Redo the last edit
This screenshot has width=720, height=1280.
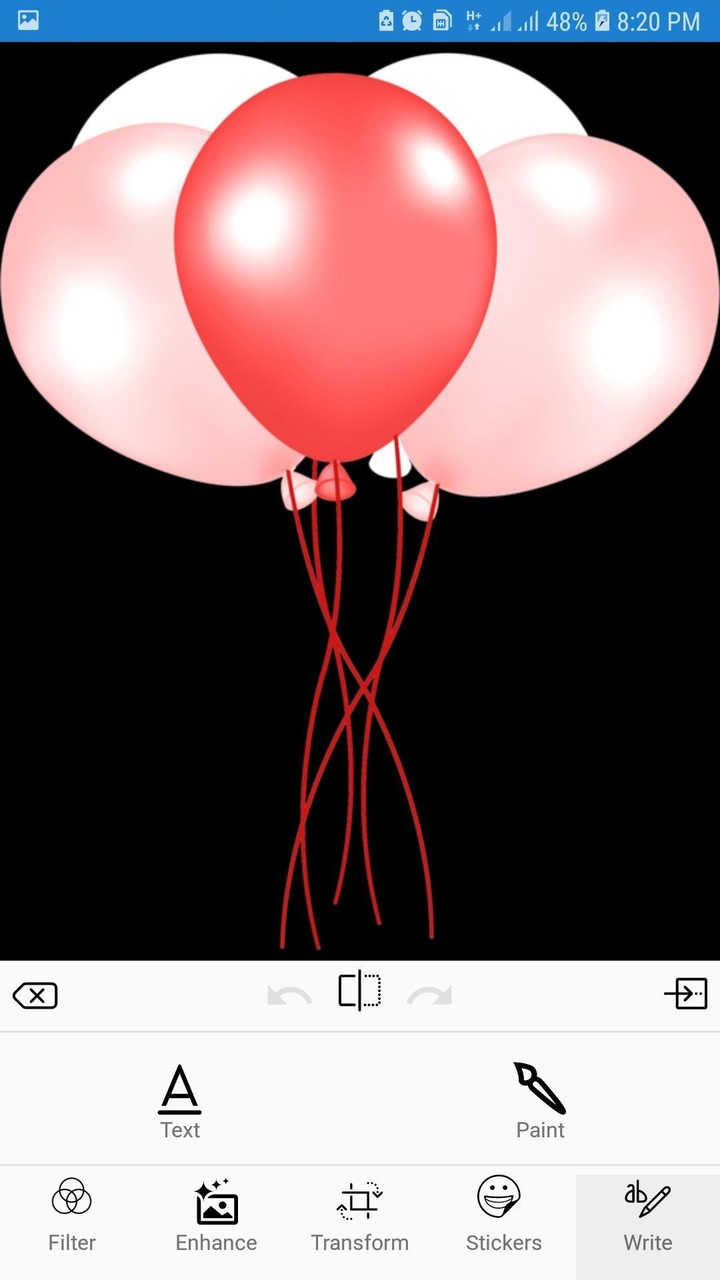430,993
